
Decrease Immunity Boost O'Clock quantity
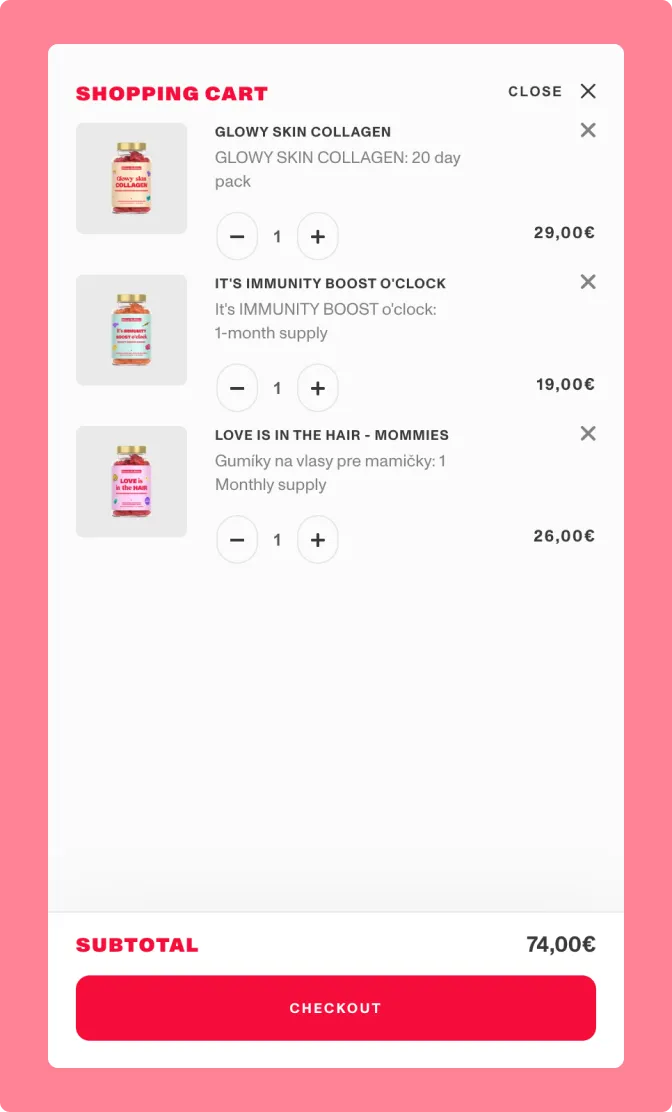click(237, 388)
